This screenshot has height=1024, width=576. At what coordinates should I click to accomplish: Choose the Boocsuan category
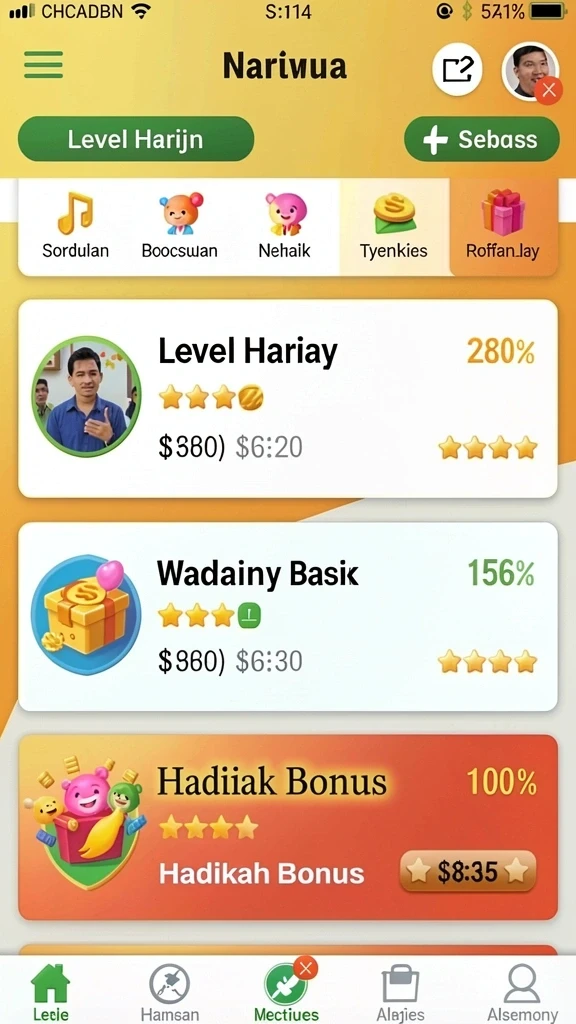tap(180, 226)
